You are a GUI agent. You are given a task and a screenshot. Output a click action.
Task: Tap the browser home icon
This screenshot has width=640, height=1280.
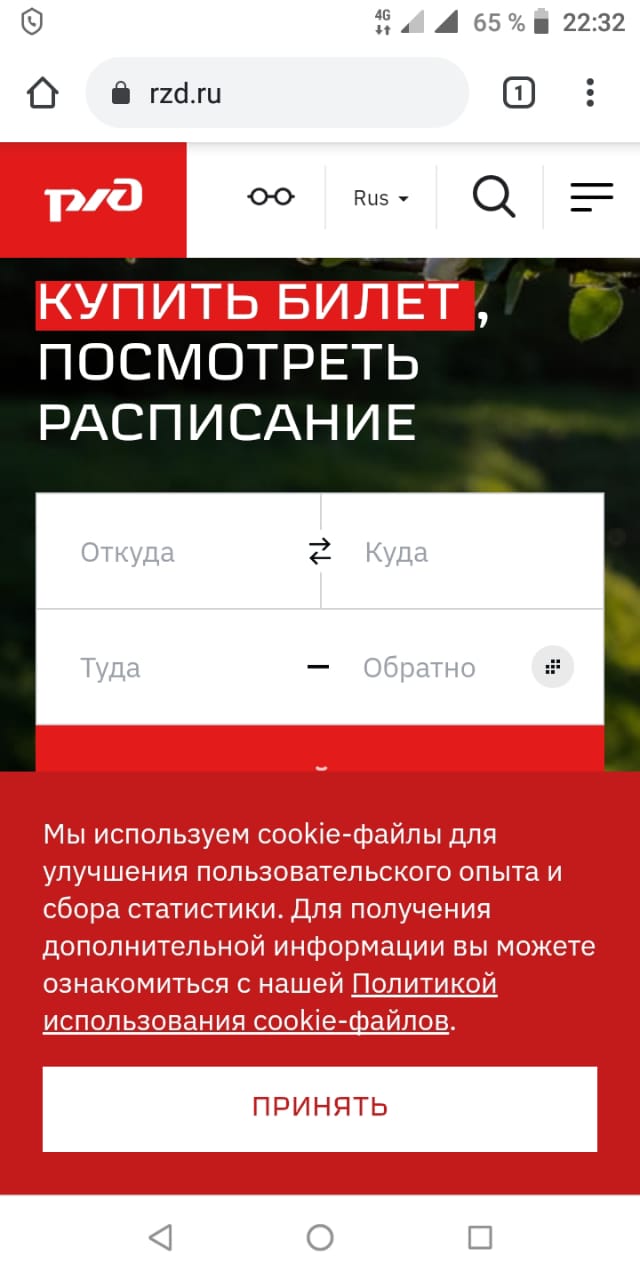click(x=43, y=93)
